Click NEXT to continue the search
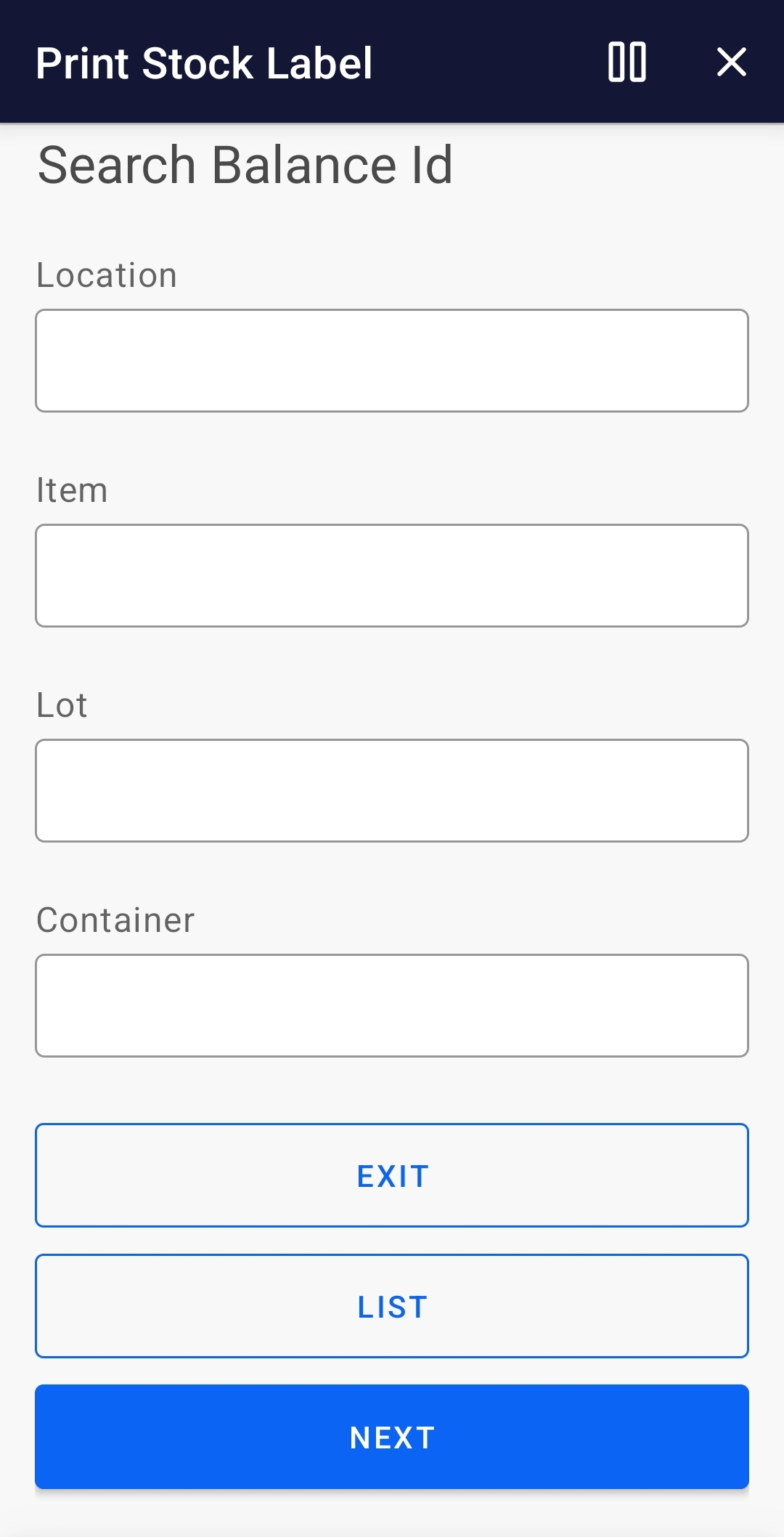 [x=391, y=1436]
